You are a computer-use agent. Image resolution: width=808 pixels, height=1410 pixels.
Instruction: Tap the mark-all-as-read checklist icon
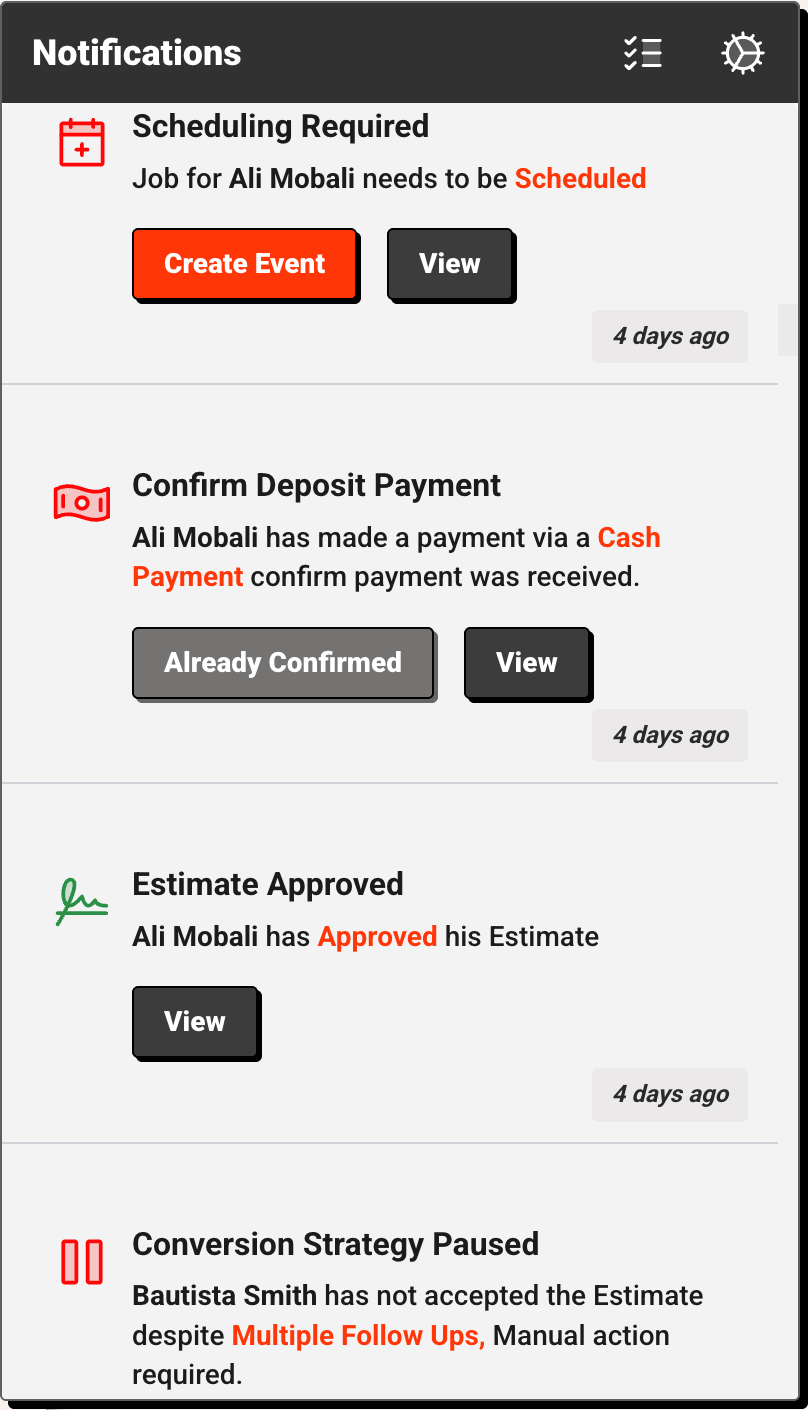(x=642, y=53)
